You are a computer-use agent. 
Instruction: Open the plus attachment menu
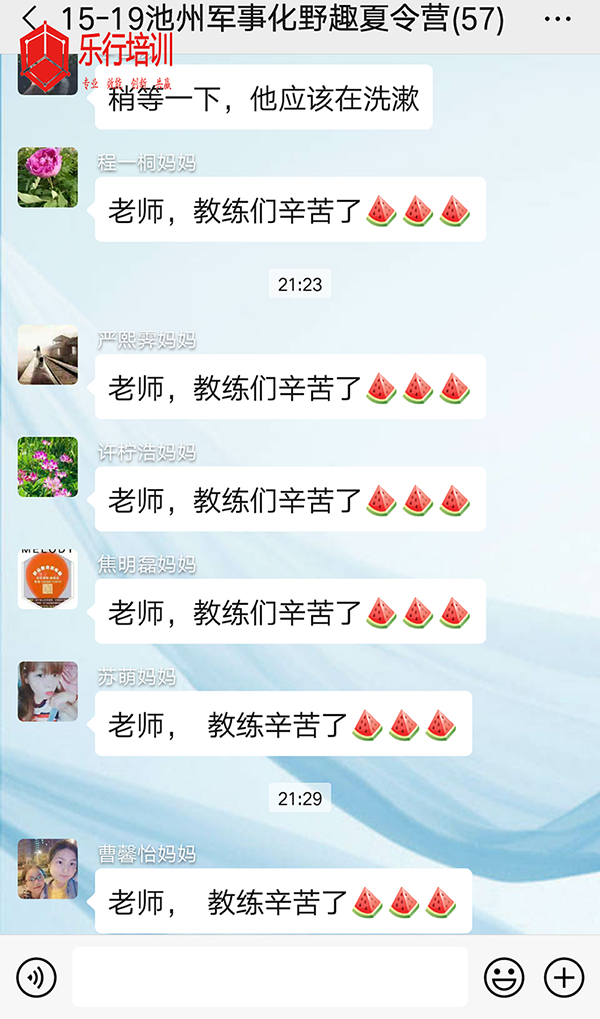563,976
